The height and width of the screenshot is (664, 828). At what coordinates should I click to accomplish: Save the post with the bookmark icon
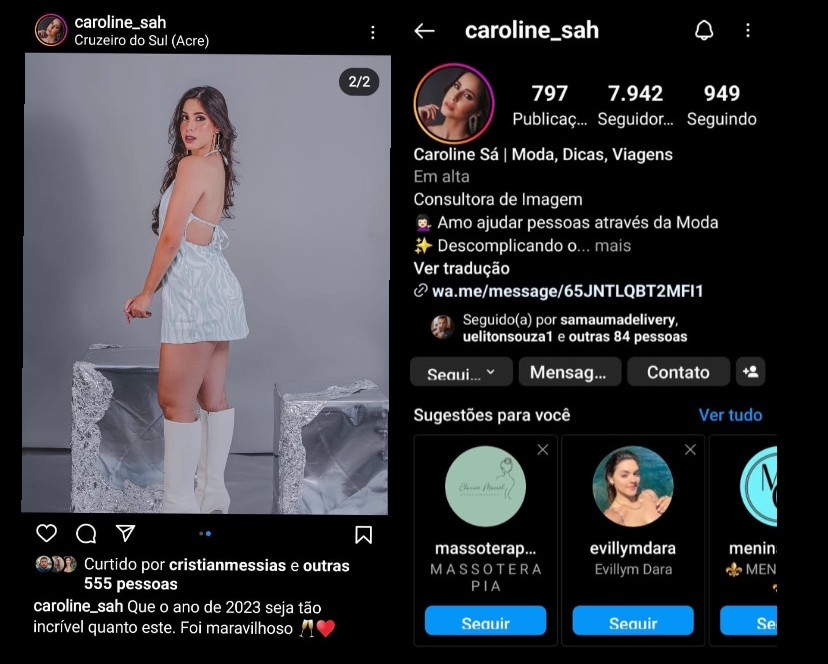tap(364, 535)
